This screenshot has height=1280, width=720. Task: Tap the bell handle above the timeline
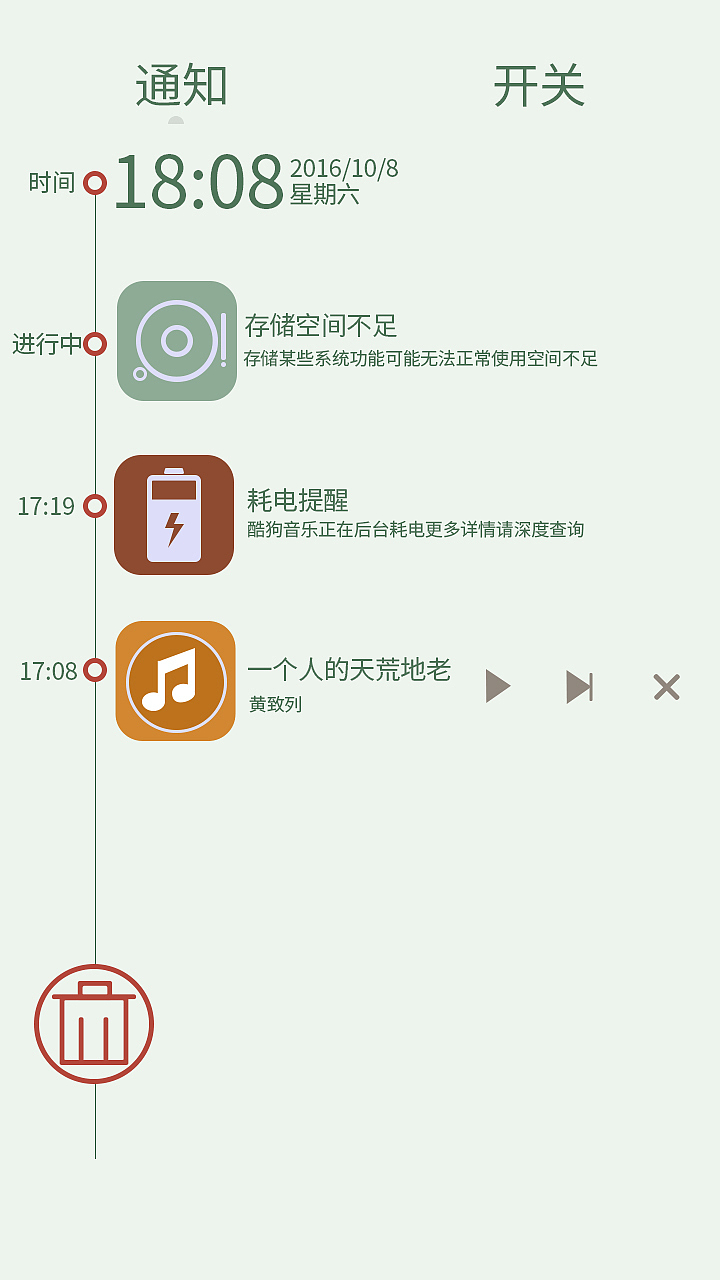point(176,121)
